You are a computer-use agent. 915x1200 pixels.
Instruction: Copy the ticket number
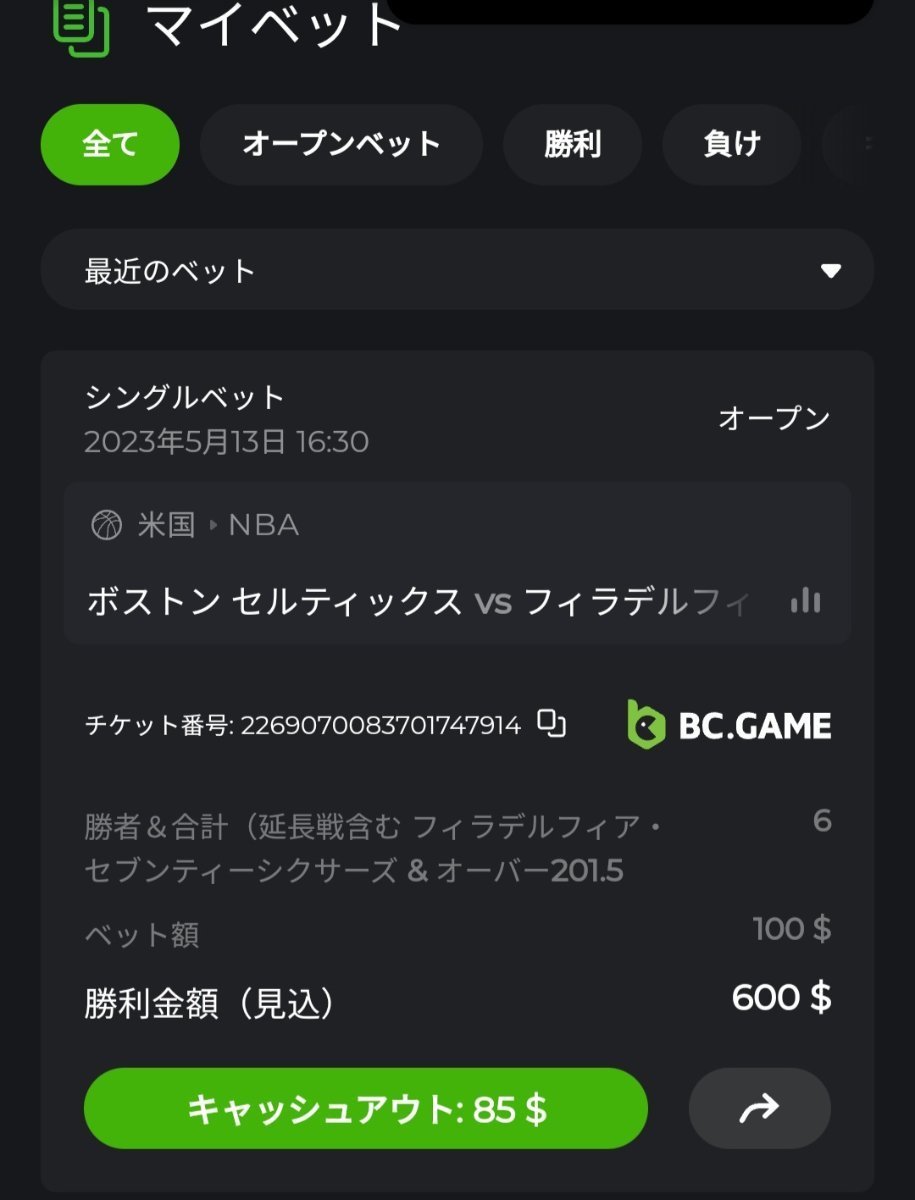[x=552, y=723]
